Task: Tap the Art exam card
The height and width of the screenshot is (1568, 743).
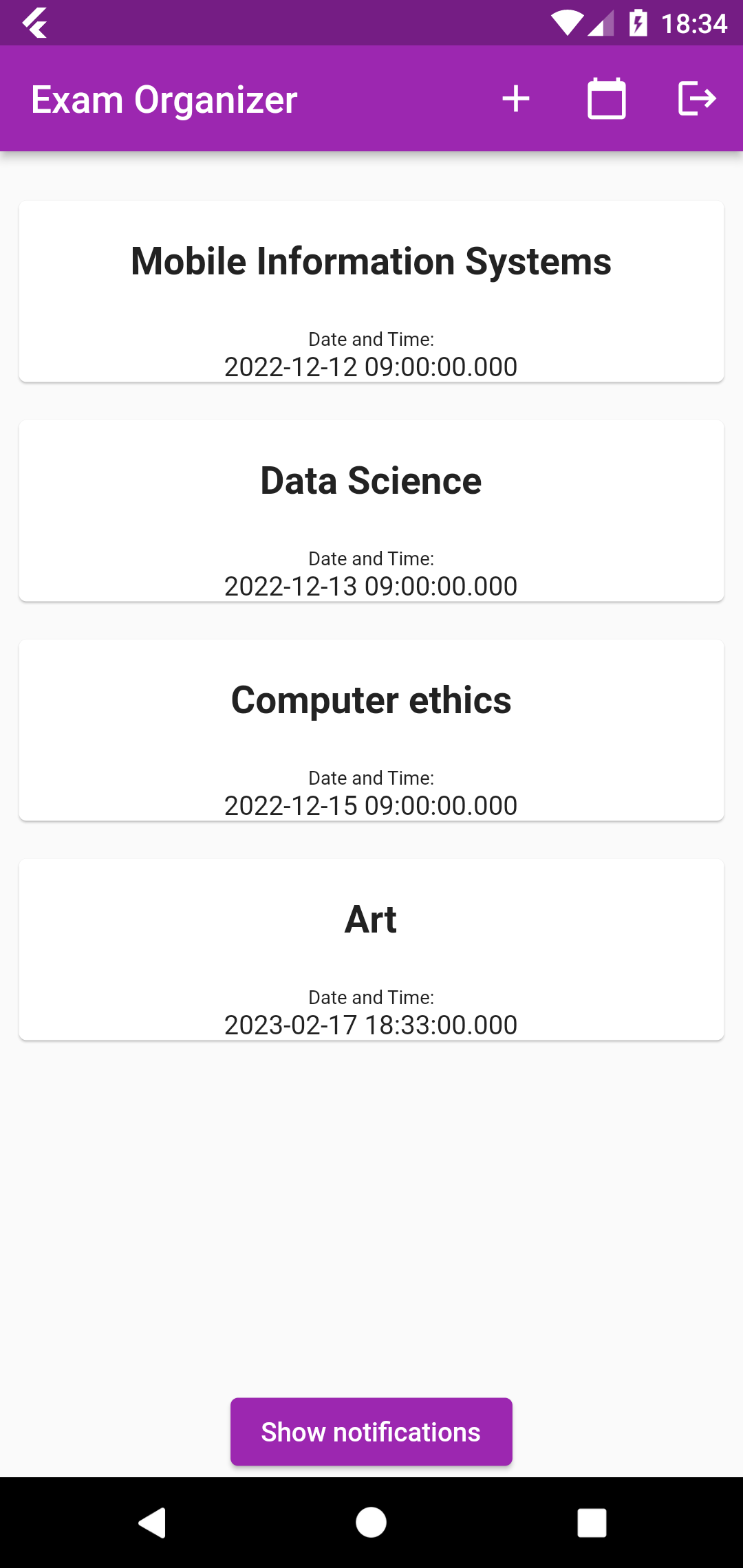Action: tap(371, 950)
